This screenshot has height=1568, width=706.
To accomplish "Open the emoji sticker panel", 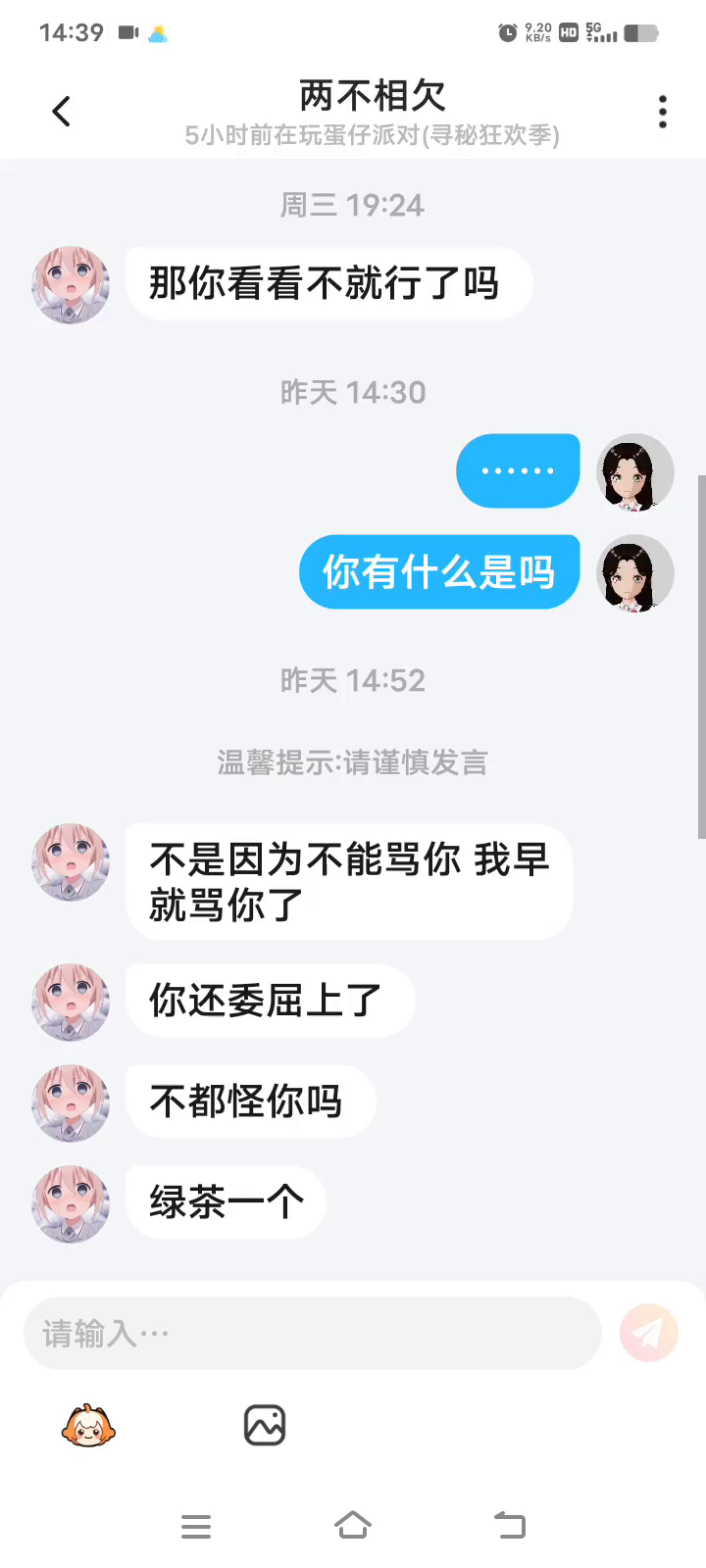I will tap(88, 1426).
